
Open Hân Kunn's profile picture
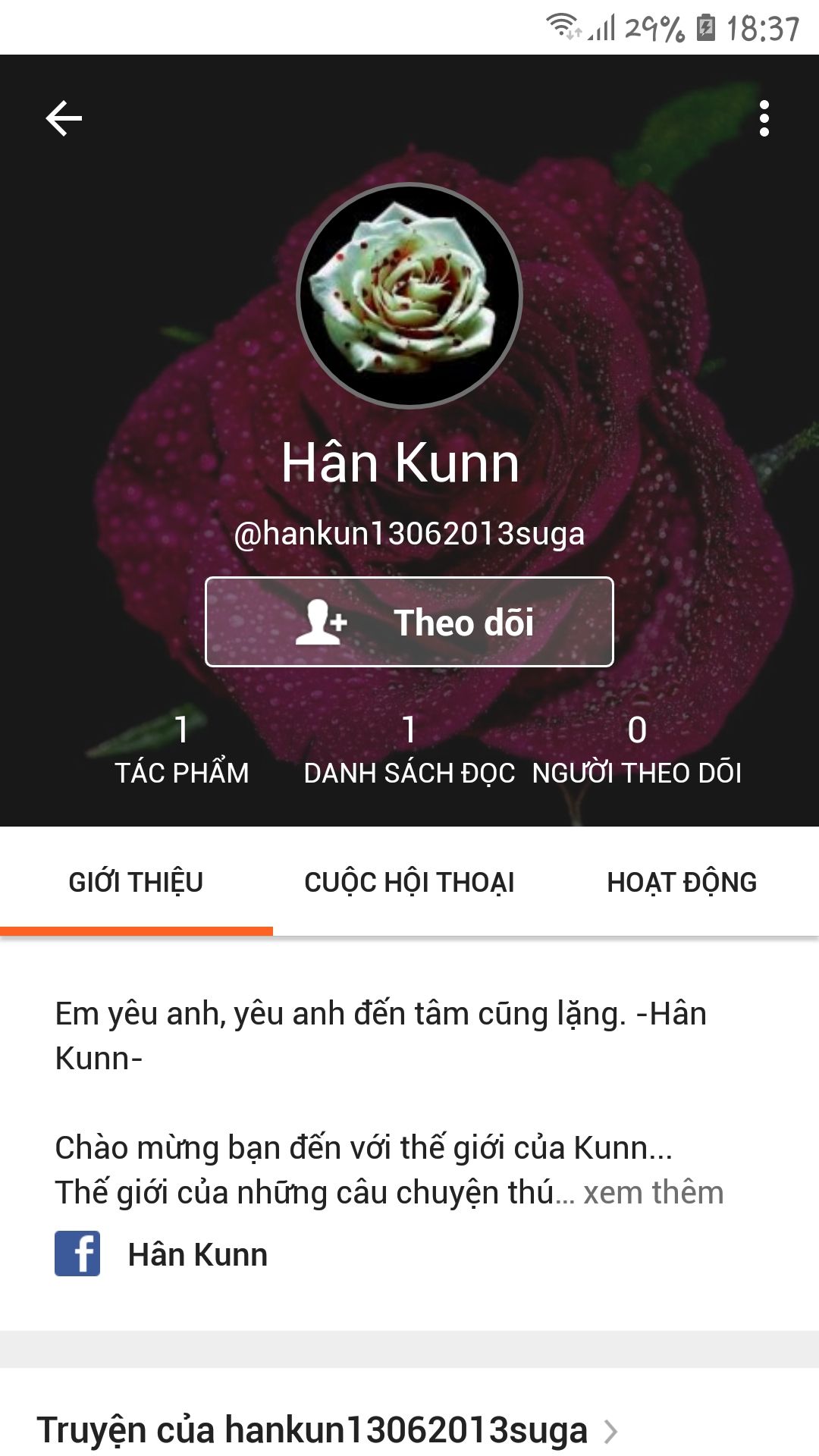tap(409, 296)
